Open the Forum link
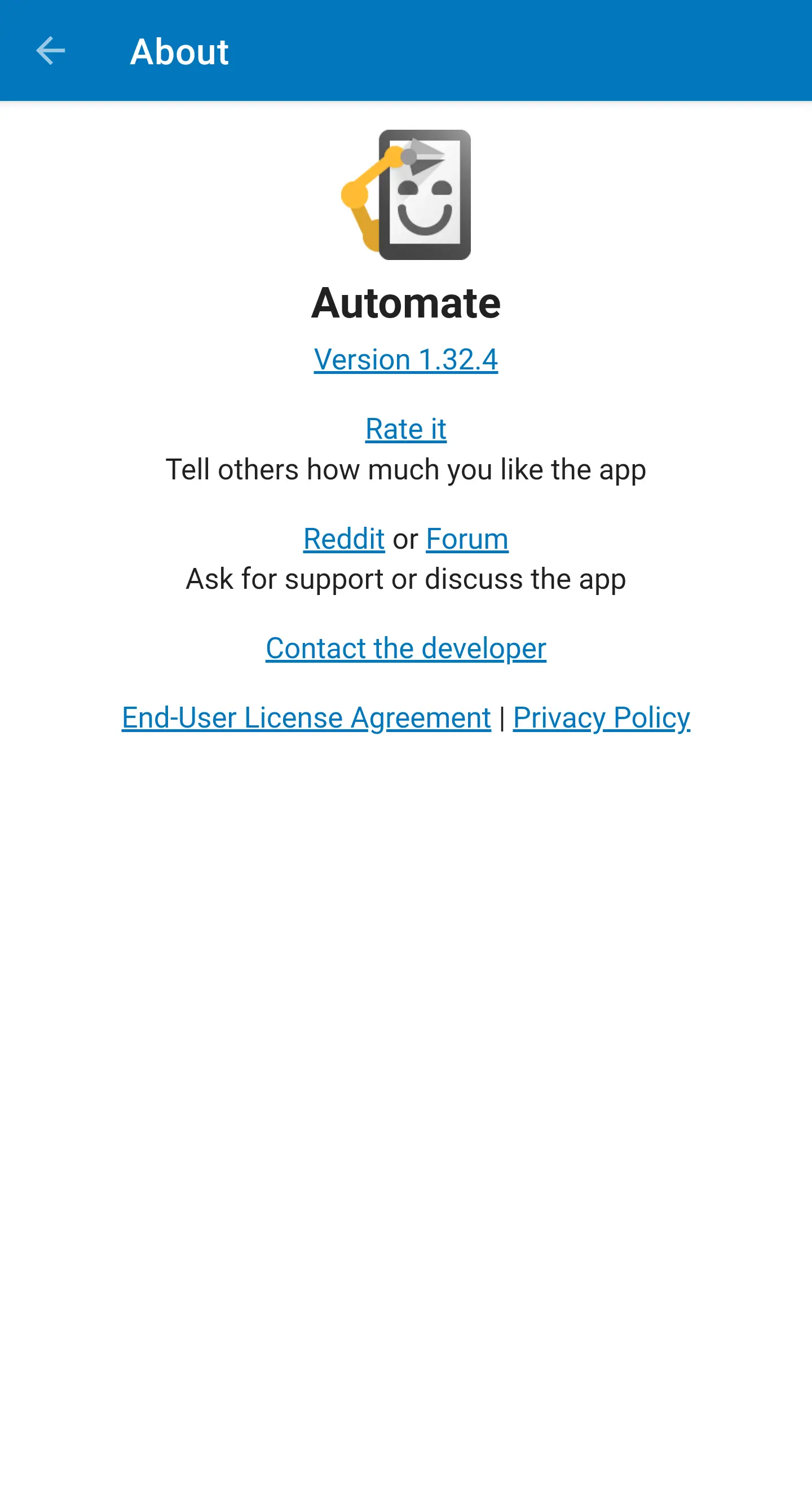812x1494 pixels. (x=467, y=539)
